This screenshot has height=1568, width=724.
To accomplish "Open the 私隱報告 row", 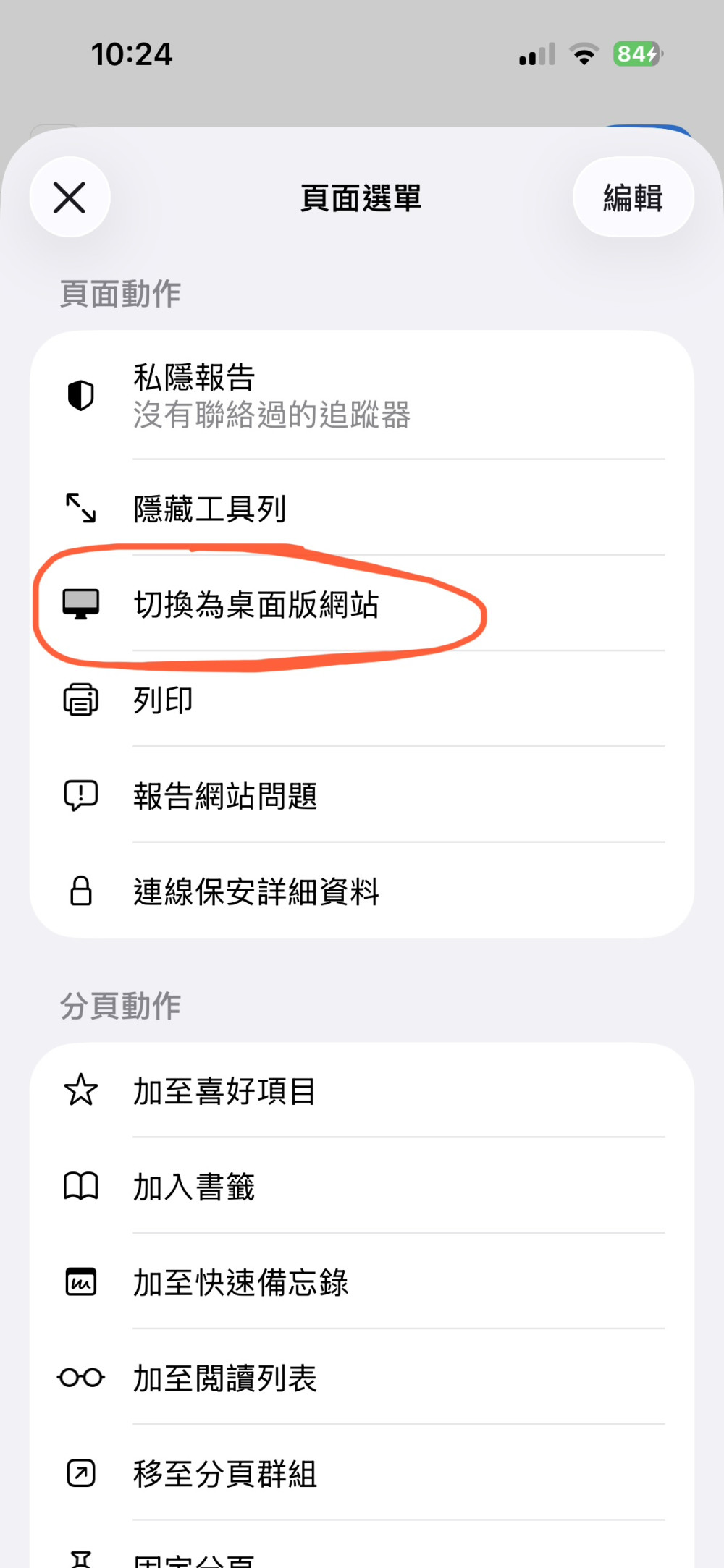I will click(x=362, y=395).
